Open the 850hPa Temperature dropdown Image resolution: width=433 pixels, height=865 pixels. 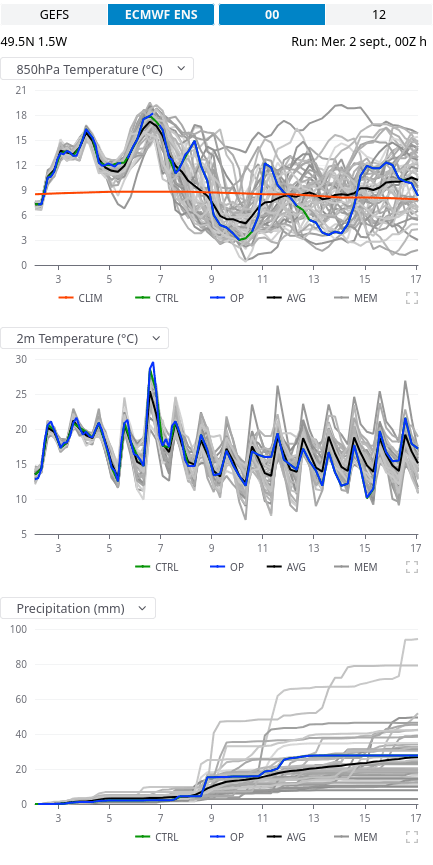pos(97,69)
